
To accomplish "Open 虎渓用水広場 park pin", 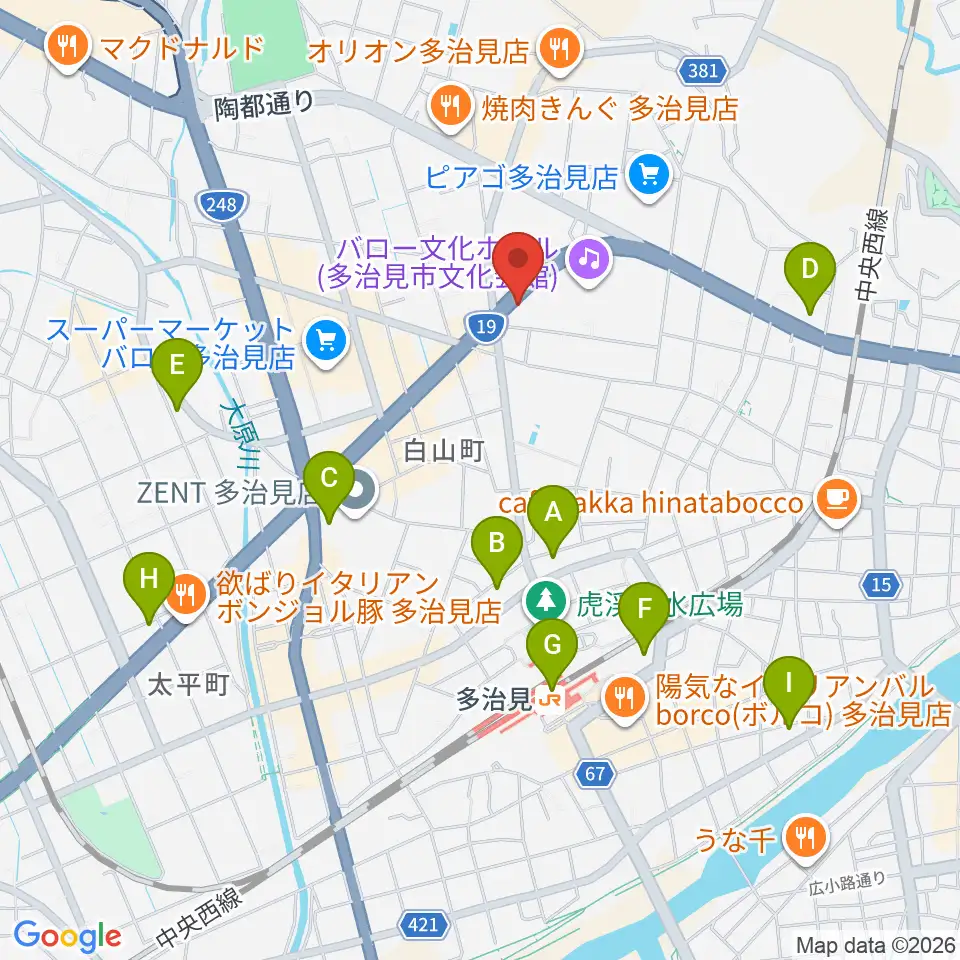I will [x=546, y=601].
